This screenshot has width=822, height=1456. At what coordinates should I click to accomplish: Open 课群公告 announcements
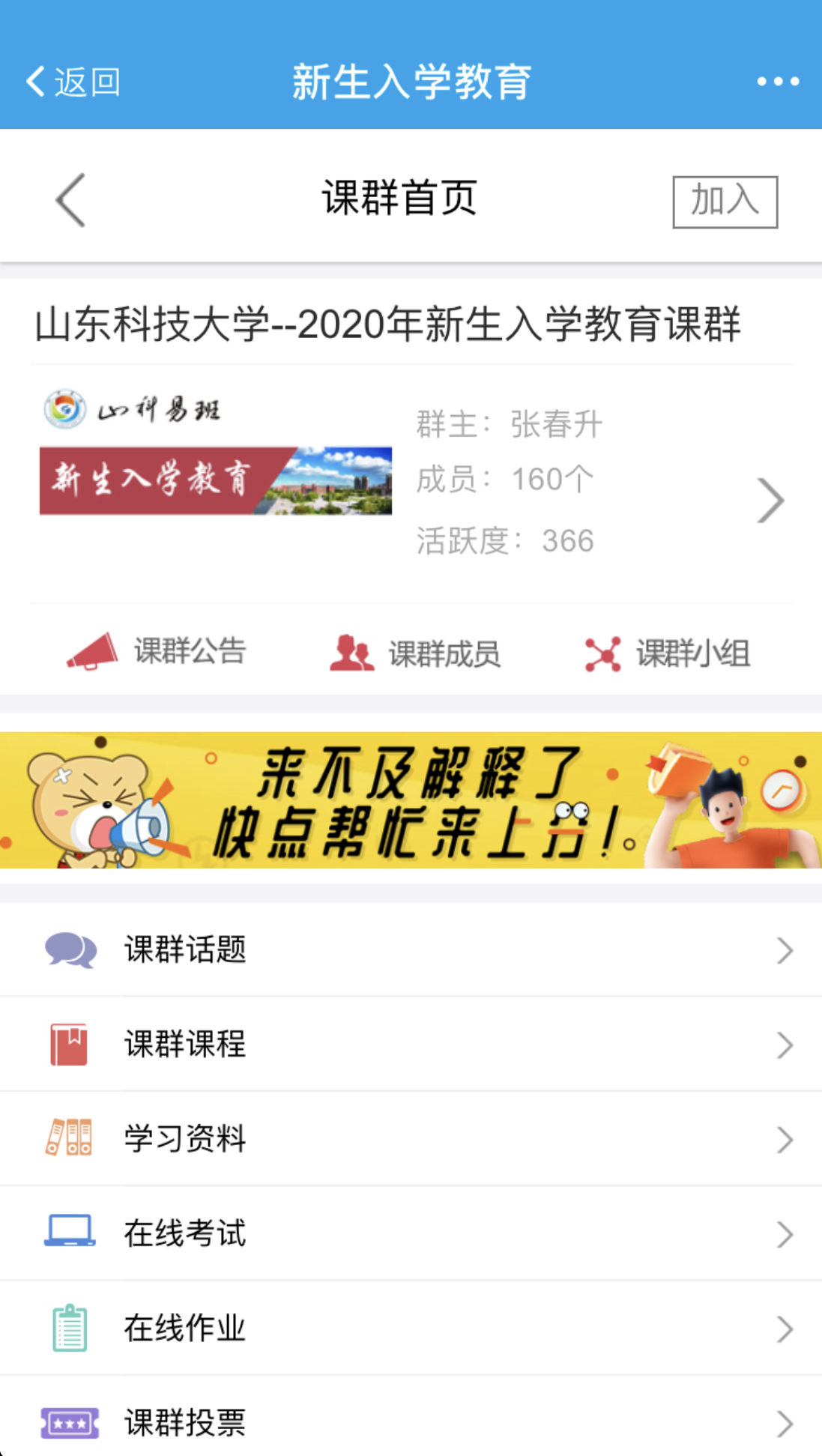coord(157,651)
